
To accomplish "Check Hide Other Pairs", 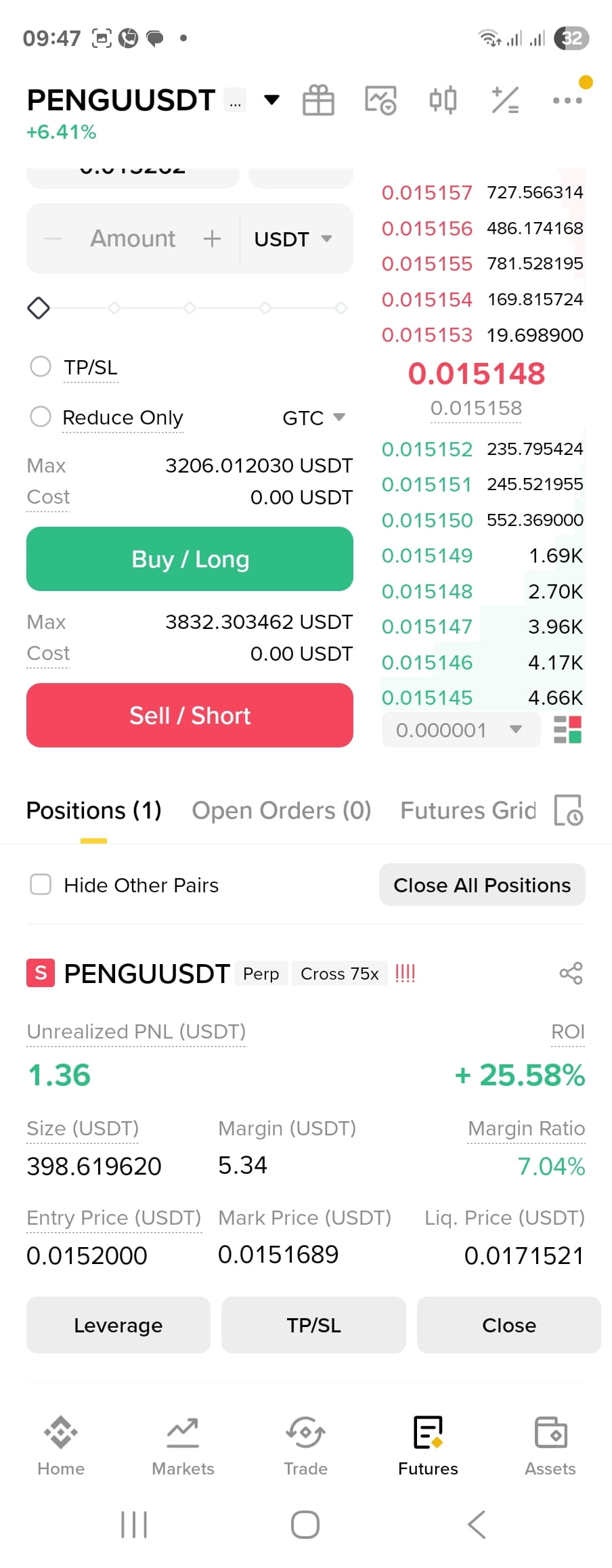I will [x=41, y=884].
